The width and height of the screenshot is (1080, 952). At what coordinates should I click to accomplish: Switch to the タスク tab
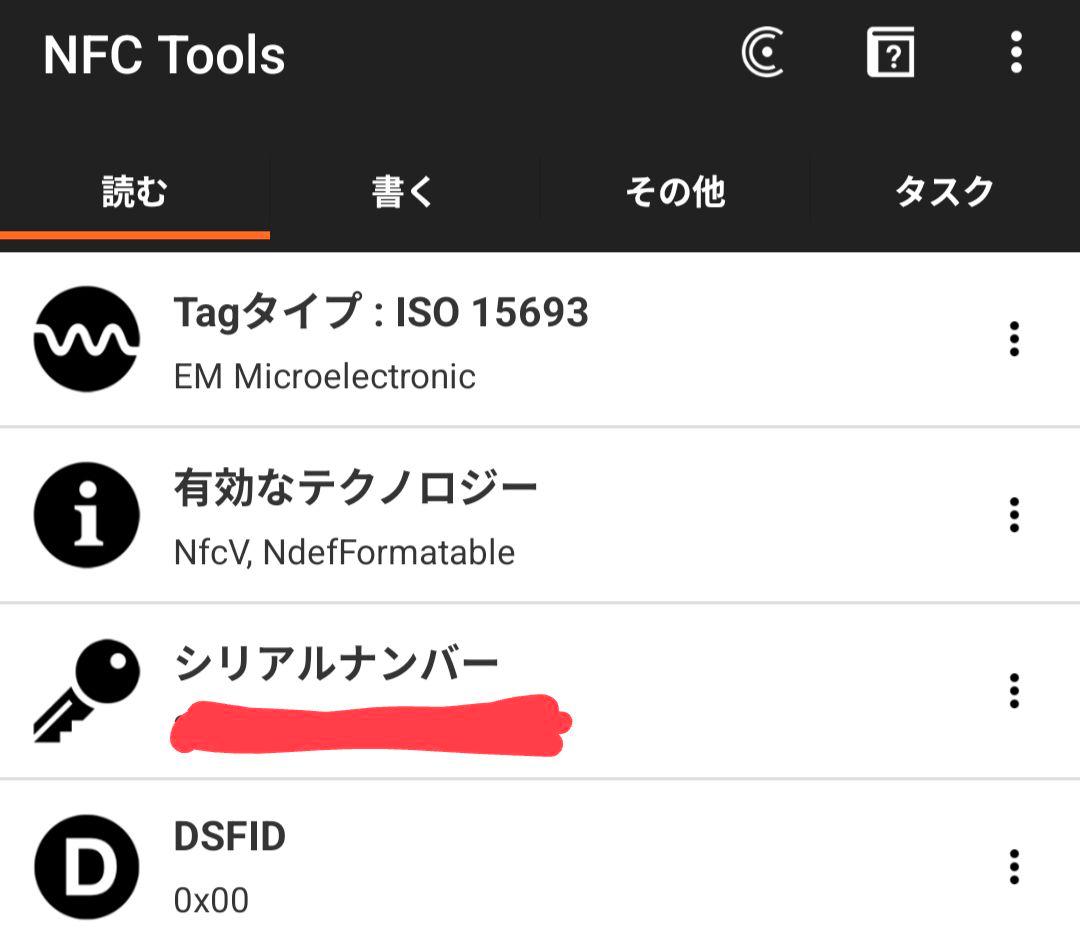[x=944, y=191]
